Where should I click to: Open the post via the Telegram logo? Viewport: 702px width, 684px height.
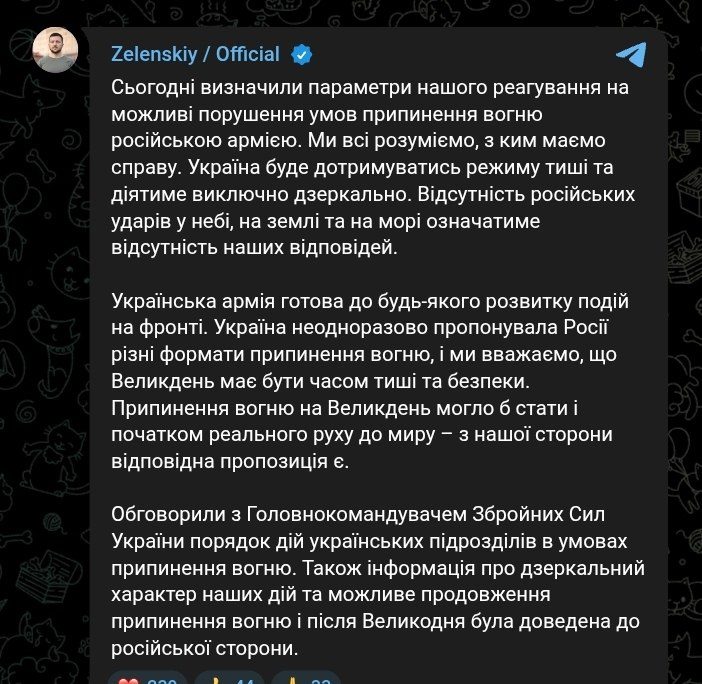pyautogui.click(x=631, y=56)
